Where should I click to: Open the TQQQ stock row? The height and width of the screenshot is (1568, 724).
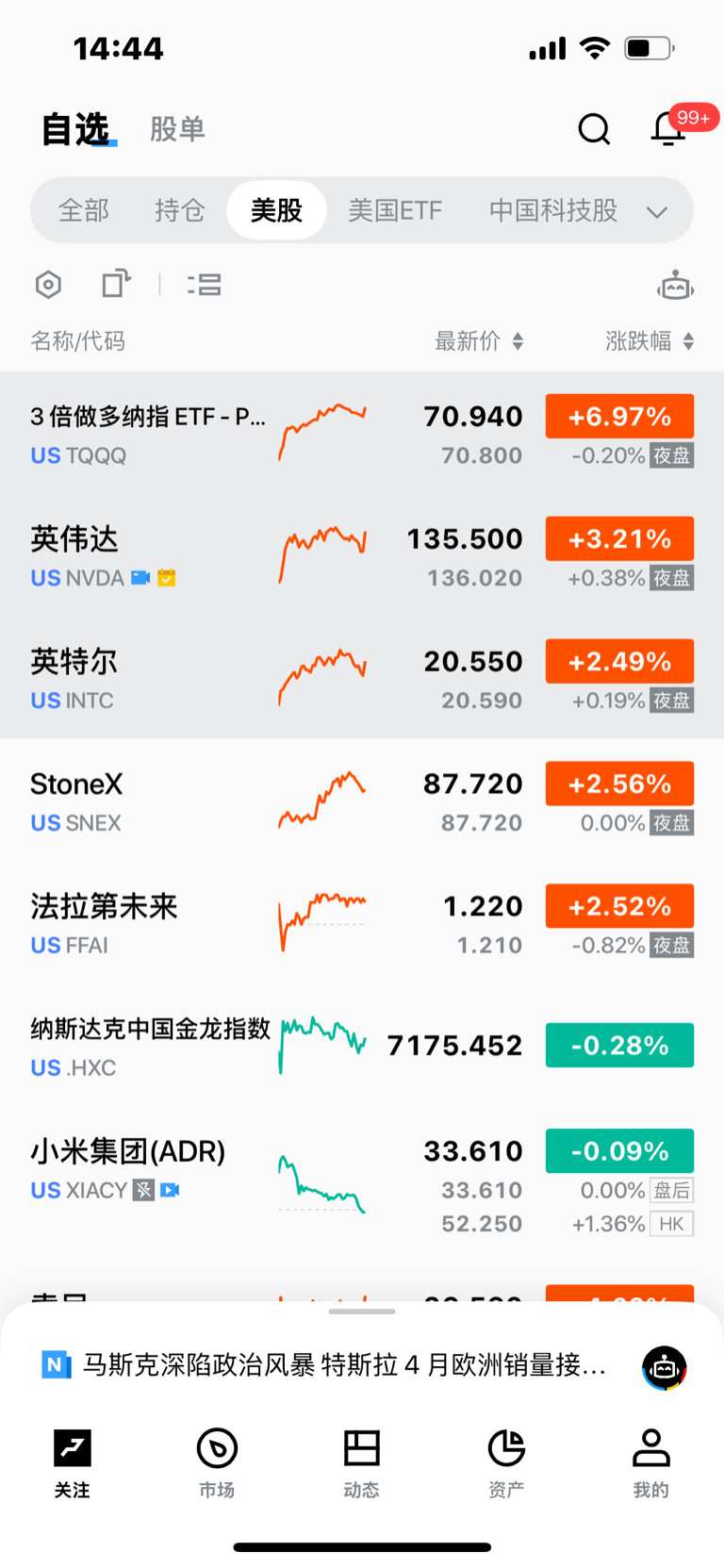pos(362,433)
